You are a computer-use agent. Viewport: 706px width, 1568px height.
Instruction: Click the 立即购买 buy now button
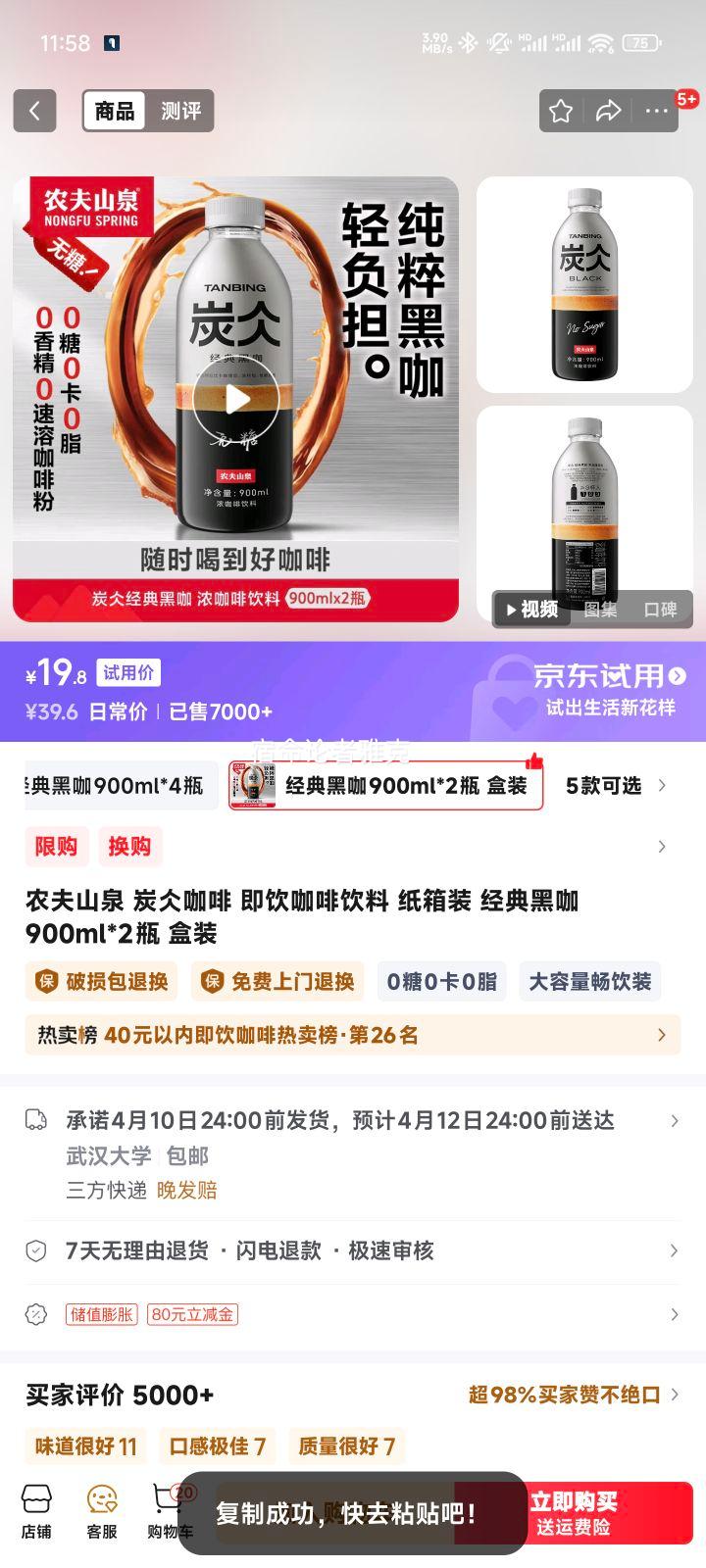coord(606,1512)
